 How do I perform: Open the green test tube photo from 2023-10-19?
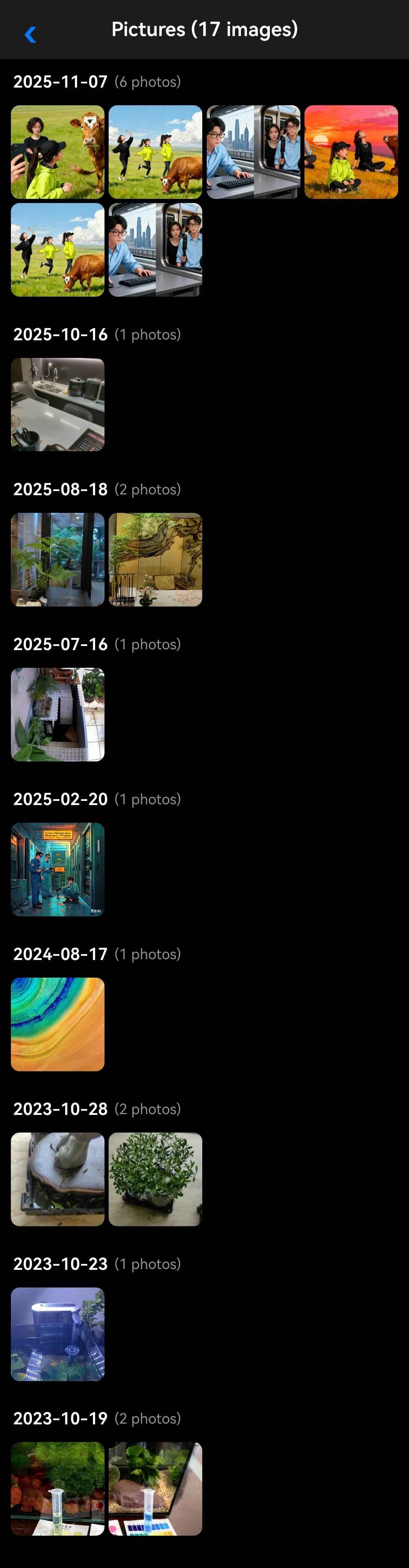pyautogui.click(x=58, y=1489)
